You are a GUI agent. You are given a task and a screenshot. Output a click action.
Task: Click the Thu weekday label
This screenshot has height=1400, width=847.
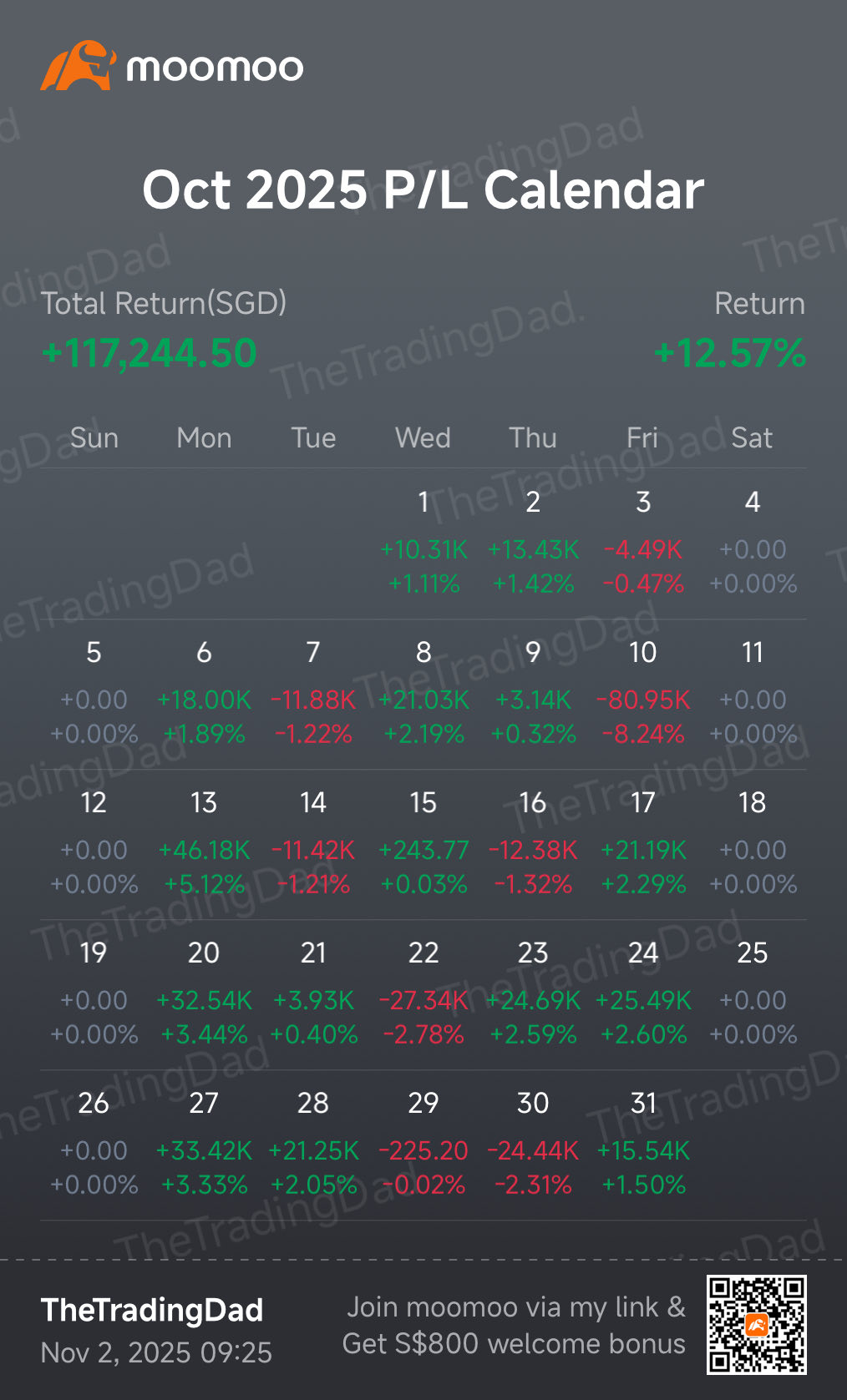pos(533,437)
